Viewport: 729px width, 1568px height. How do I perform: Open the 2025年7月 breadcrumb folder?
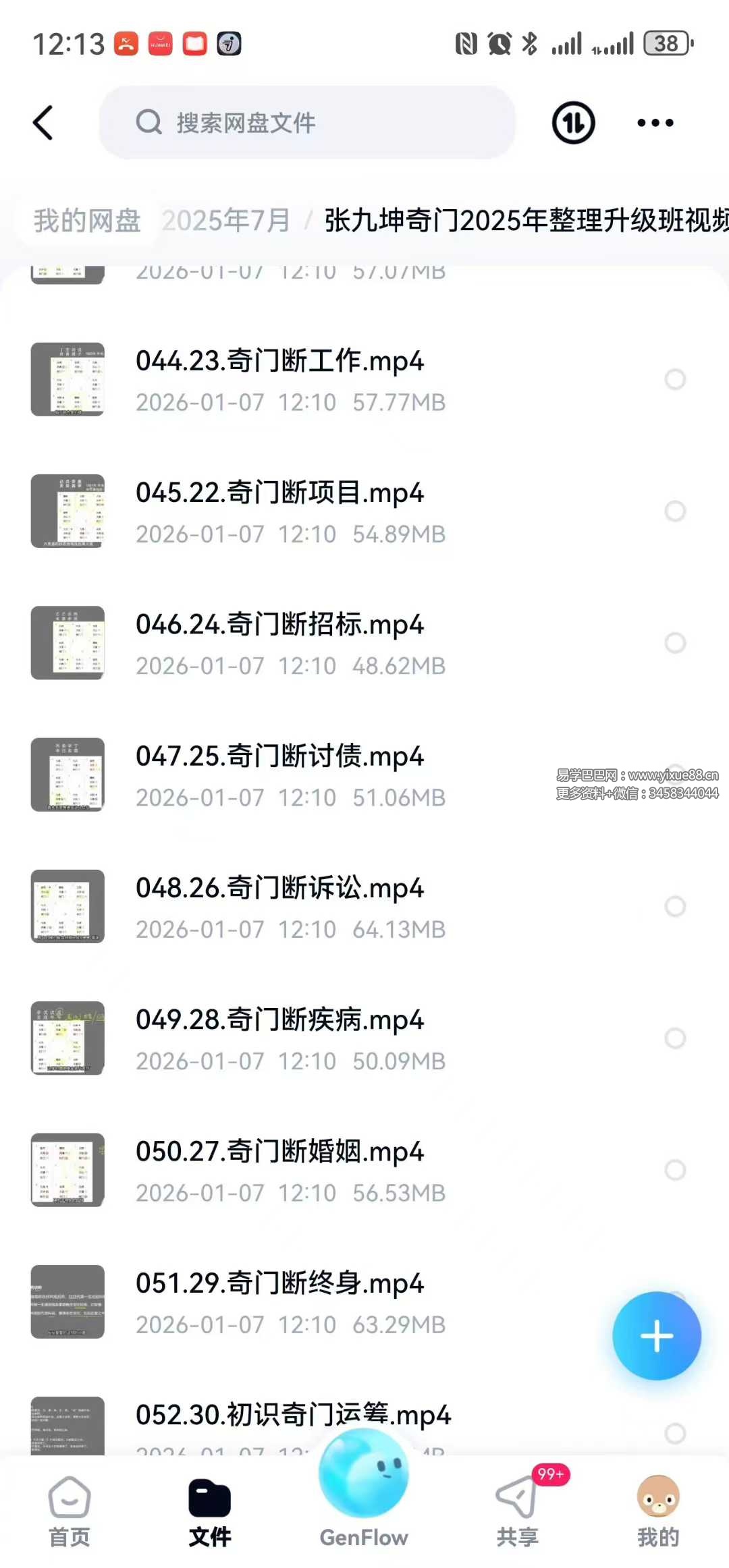coord(225,221)
